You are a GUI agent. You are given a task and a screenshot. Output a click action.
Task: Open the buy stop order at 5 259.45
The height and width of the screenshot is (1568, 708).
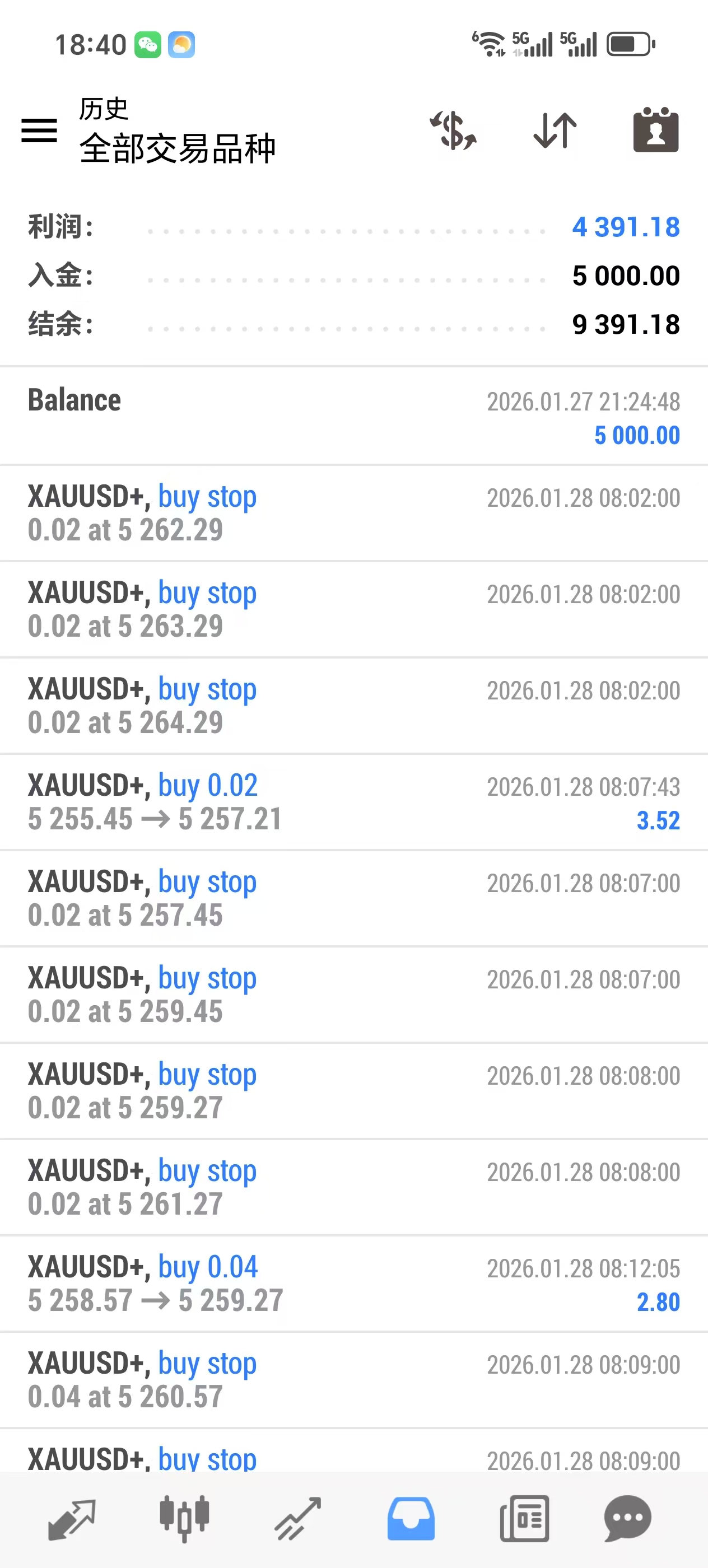coord(353,994)
